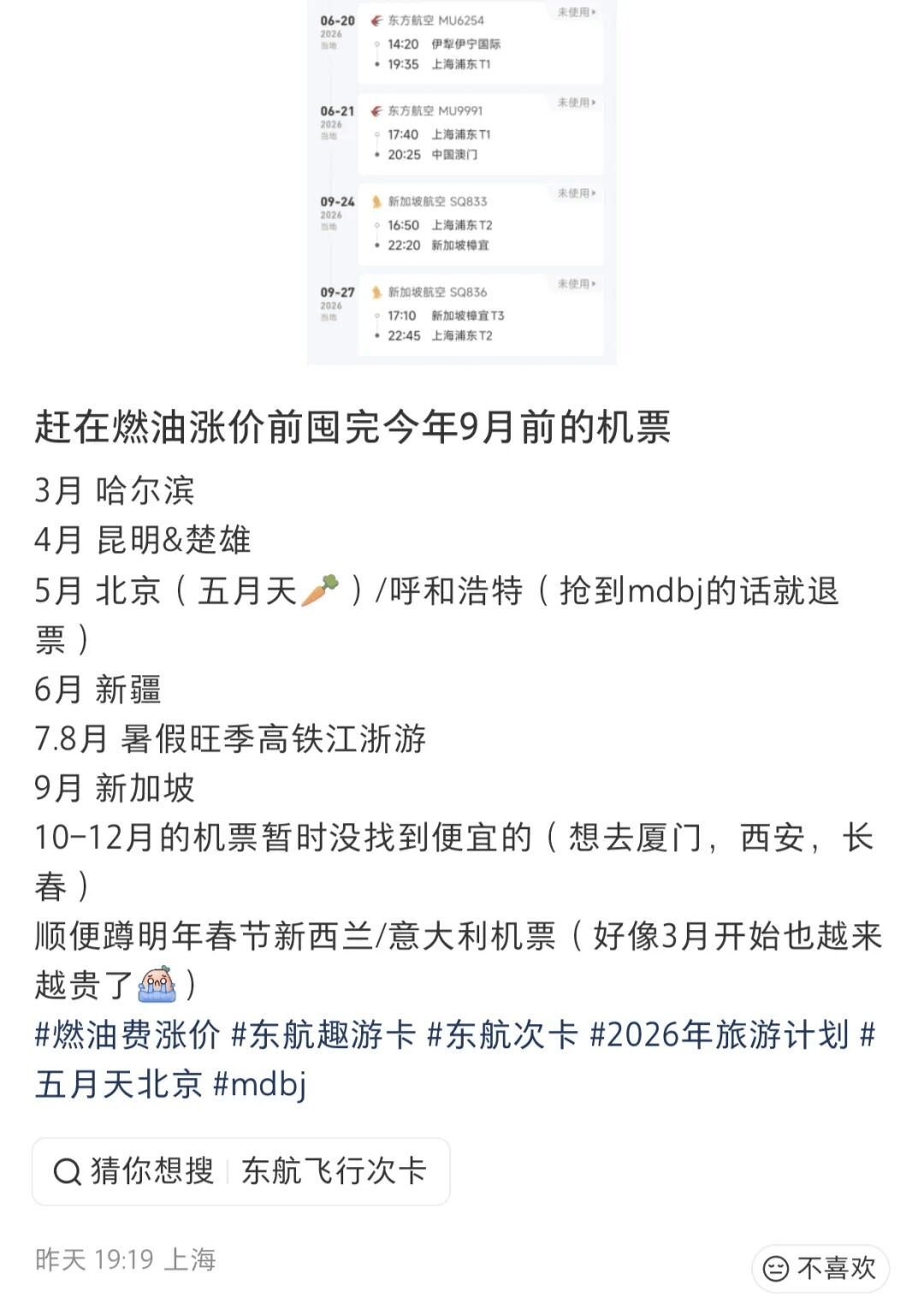Open hashtag #东航趣游卡
Screen dimensions: 924x1297
pos(323,1035)
